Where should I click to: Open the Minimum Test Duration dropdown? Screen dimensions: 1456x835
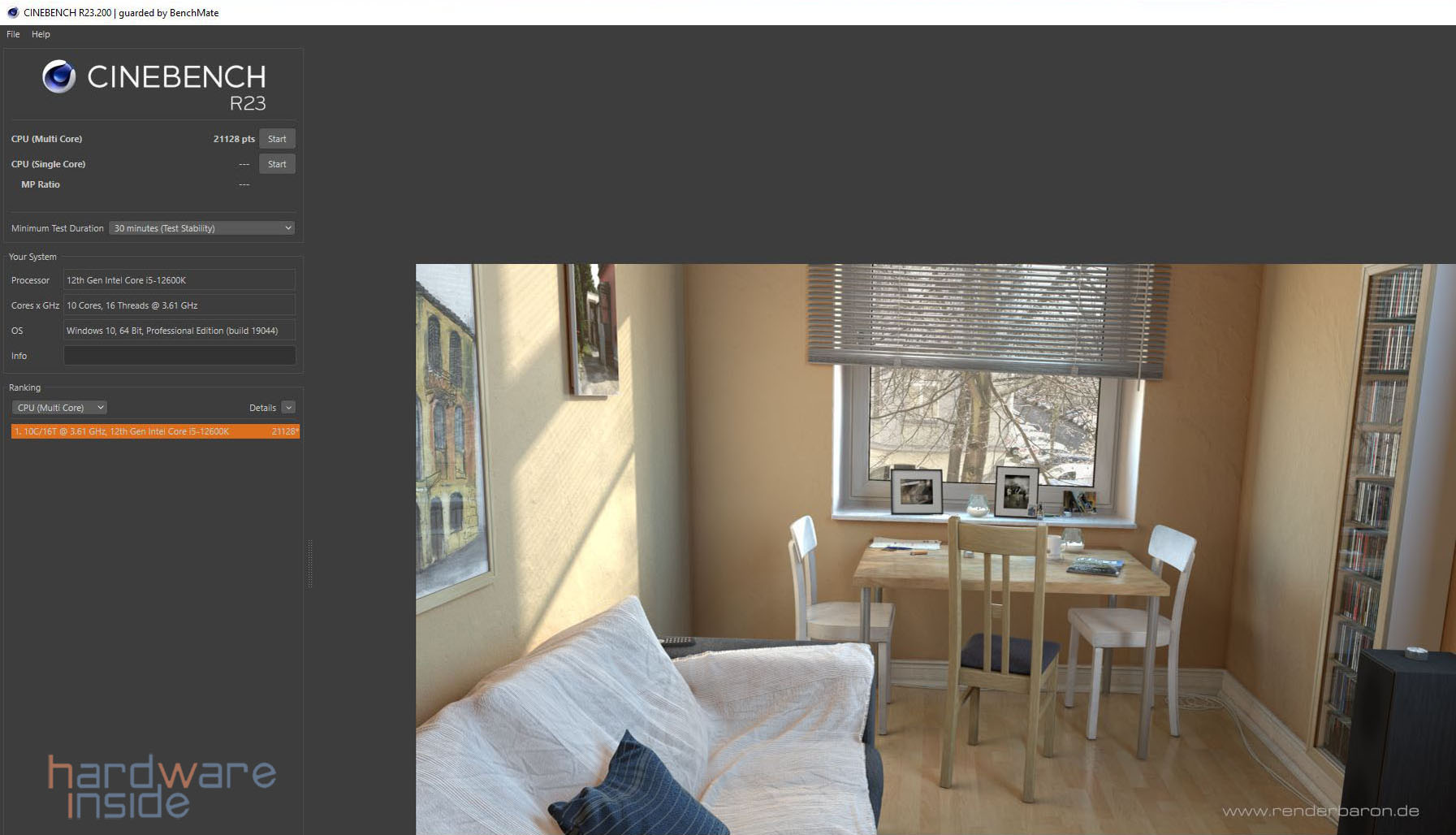click(x=201, y=228)
